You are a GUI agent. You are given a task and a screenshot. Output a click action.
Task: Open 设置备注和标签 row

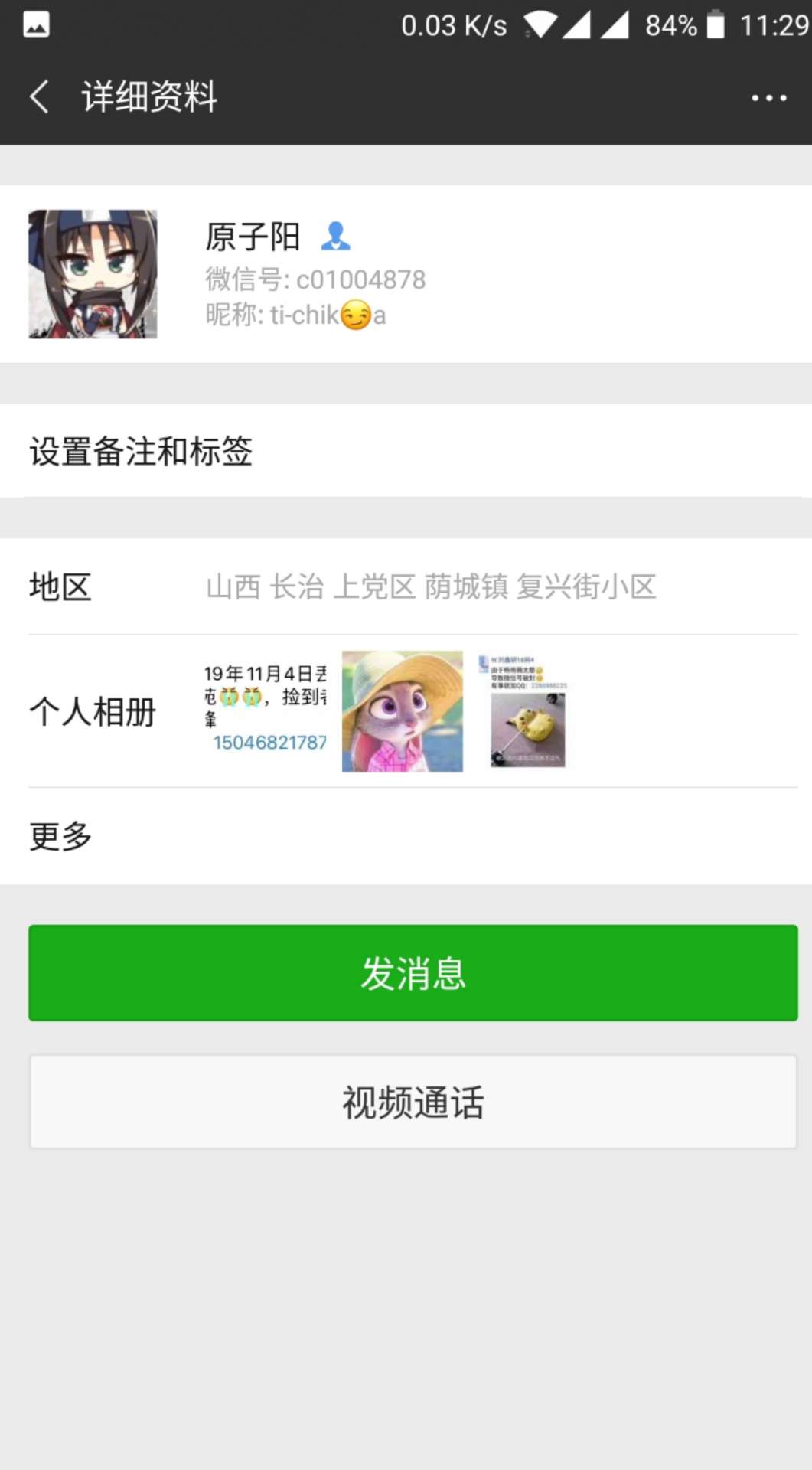[x=406, y=451]
